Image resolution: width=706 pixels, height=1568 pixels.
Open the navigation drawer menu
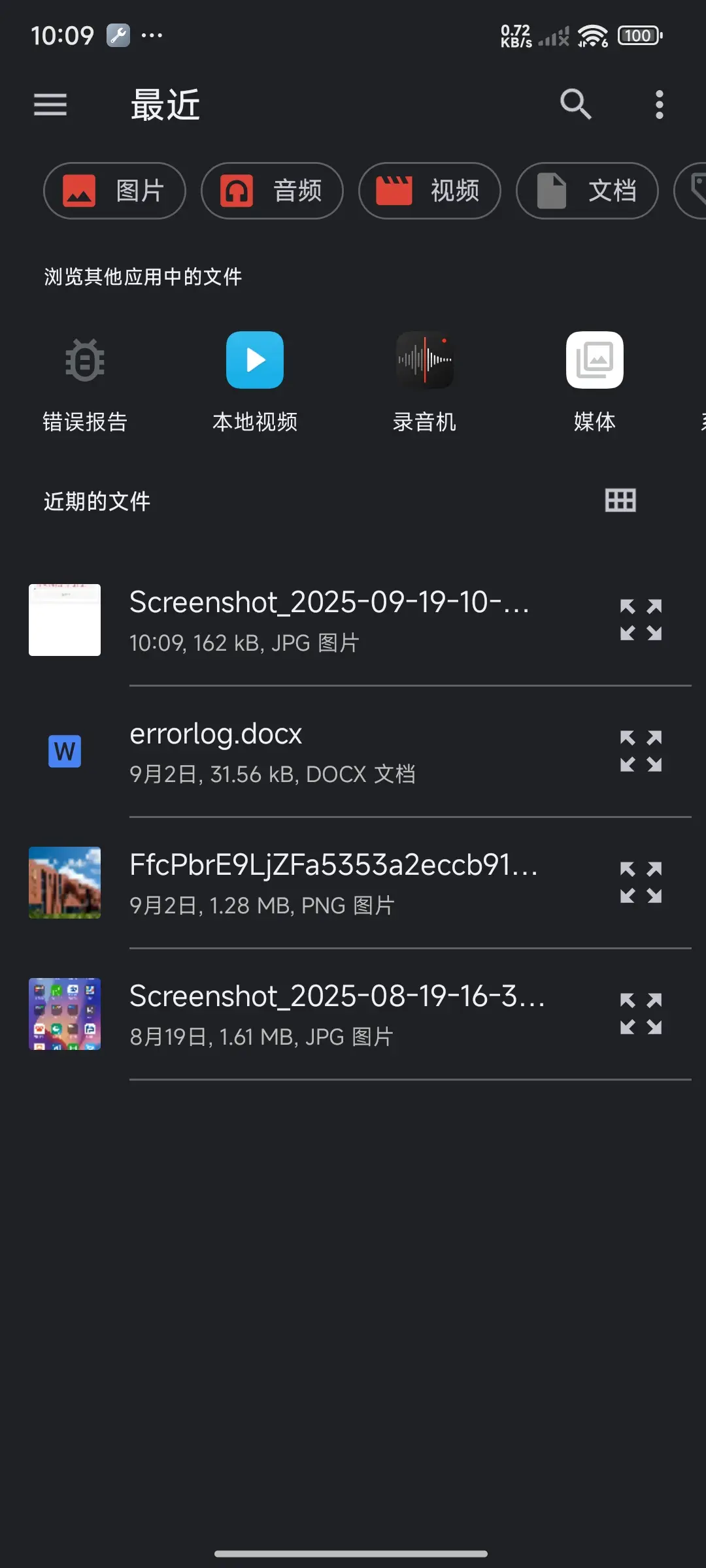tap(50, 105)
